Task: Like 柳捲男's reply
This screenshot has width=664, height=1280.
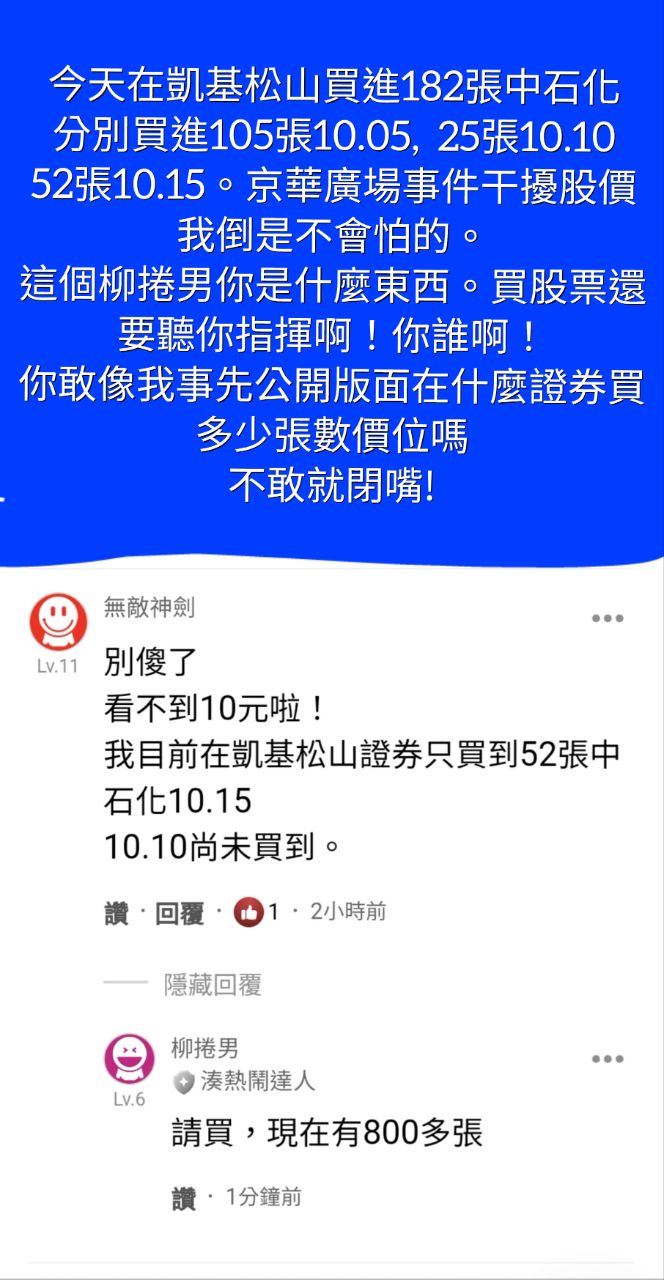Action: pyautogui.click(x=183, y=1198)
